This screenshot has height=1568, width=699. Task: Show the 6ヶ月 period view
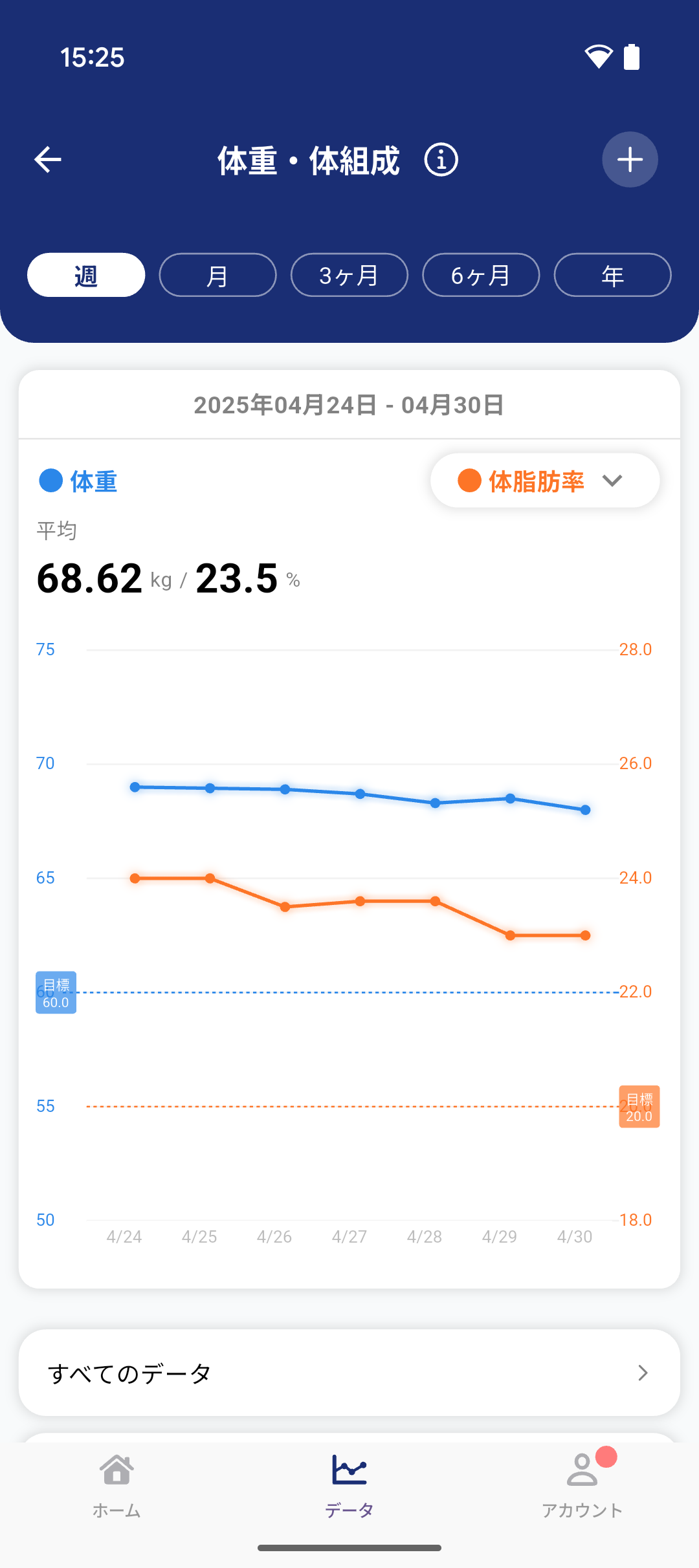pyautogui.click(x=481, y=275)
